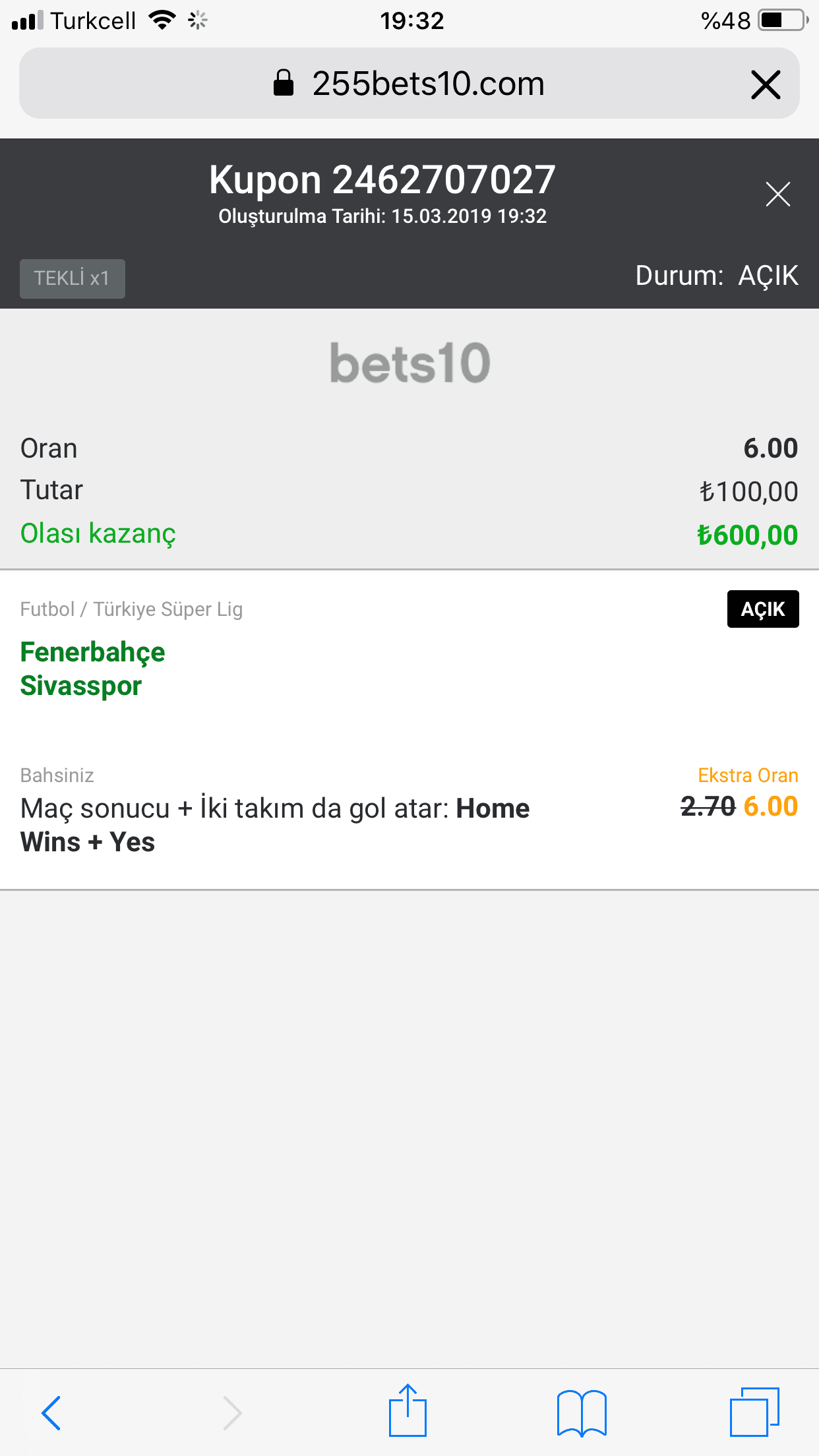Open the Fenerbahçe Sivasspor match
The width and height of the screenshot is (819, 1456).
[x=92, y=669]
